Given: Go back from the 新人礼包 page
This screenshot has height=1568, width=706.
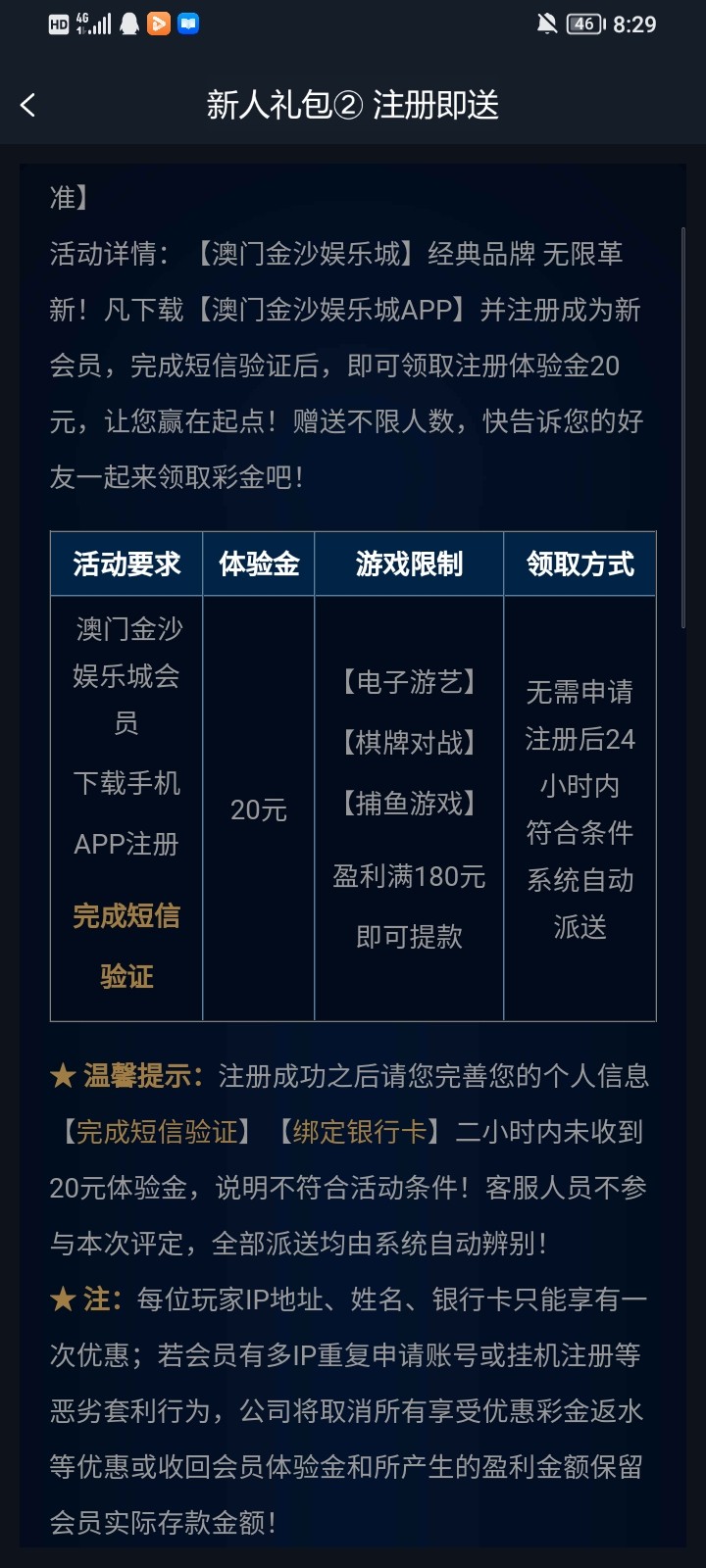Looking at the screenshot, I should click(28, 105).
